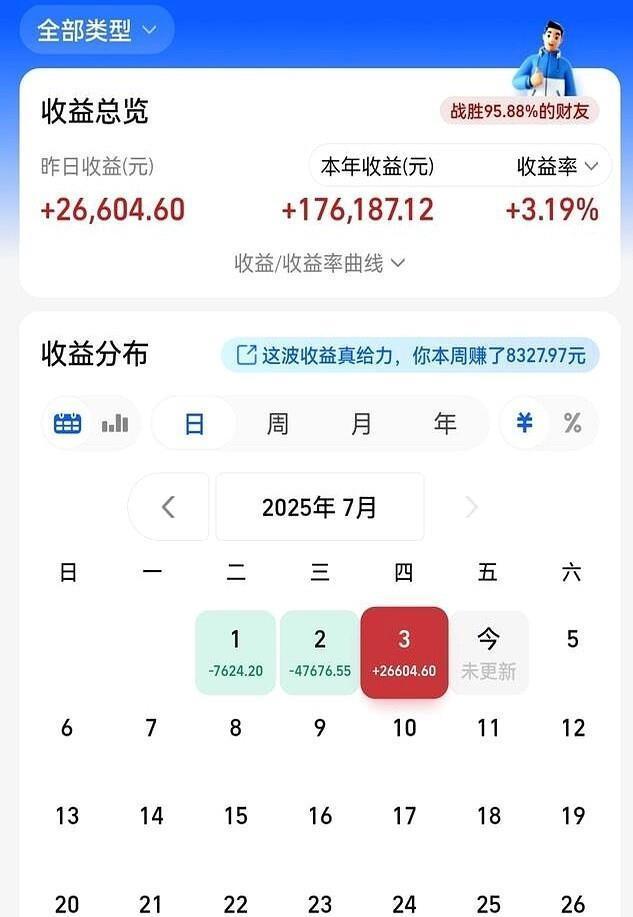Image resolution: width=633 pixels, height=917 pixels.
Task: Select July 3 with +26604.60
Action: 404,652
